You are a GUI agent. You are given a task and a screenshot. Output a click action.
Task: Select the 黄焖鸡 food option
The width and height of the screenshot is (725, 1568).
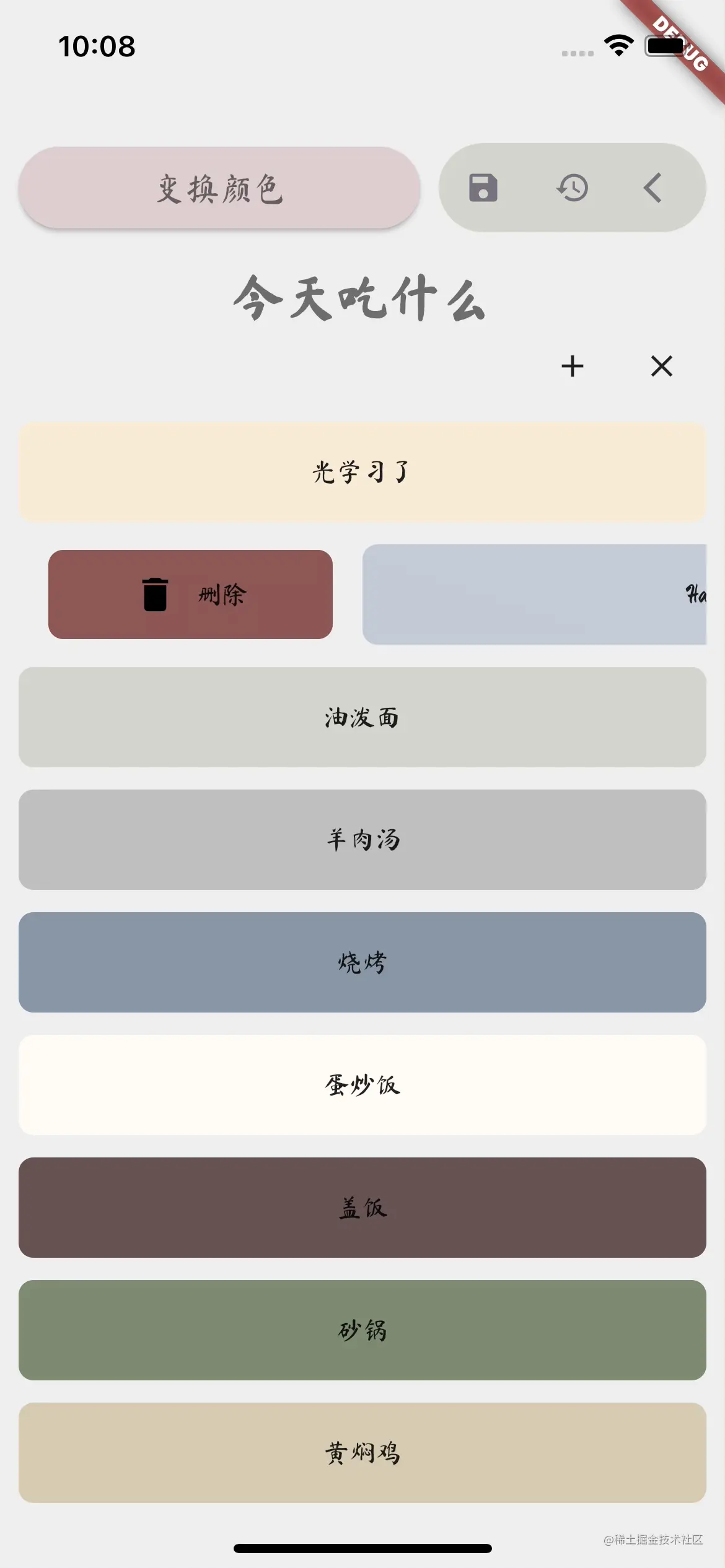(362, 1452)
